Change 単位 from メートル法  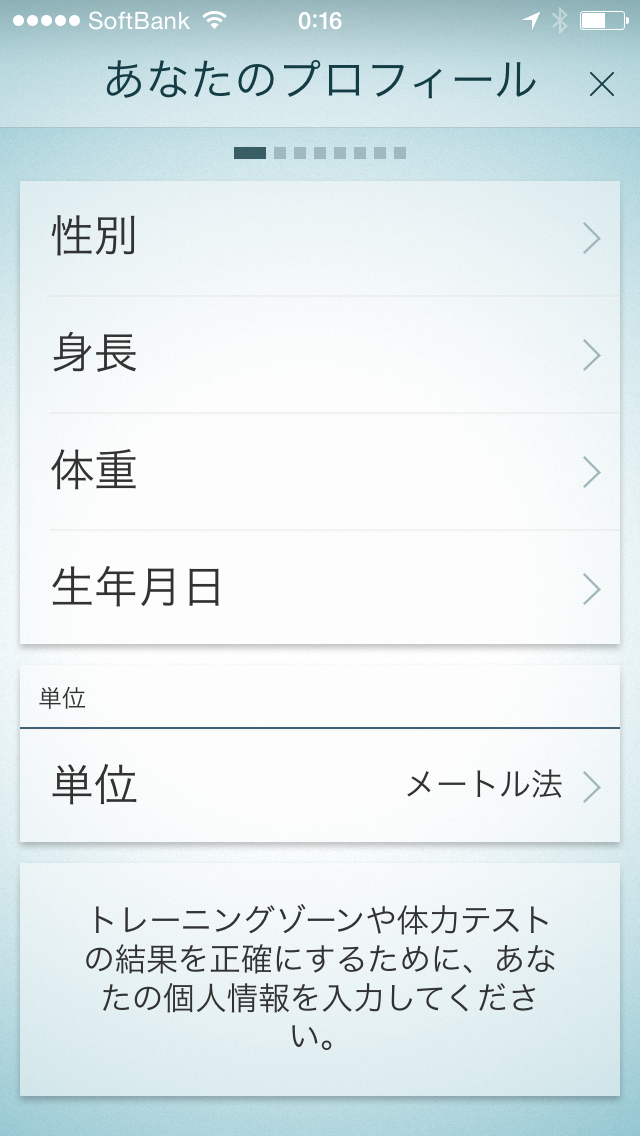tap(320, 785)
